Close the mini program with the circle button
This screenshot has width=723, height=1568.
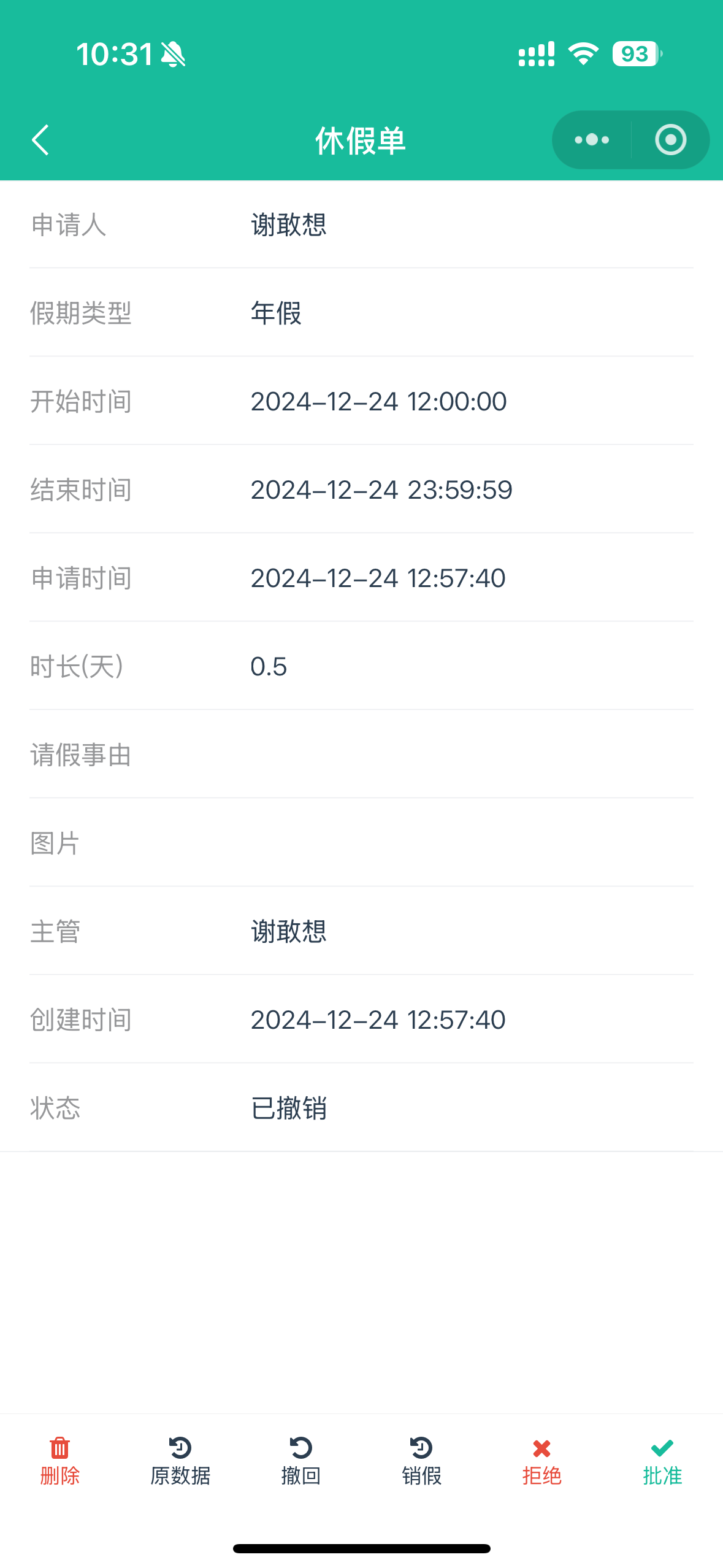(x=670, y=140)
